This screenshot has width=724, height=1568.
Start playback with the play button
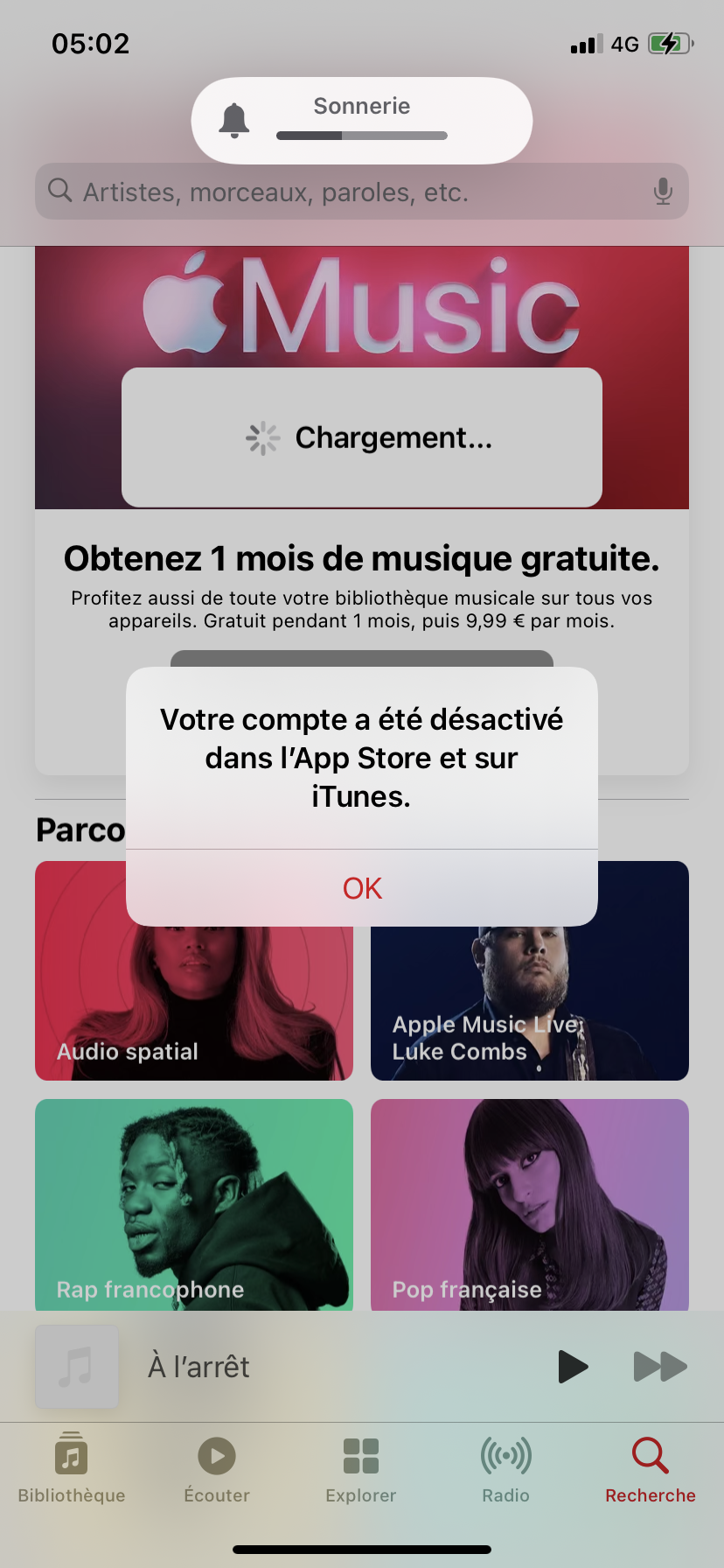click(x=573, y=1366)
